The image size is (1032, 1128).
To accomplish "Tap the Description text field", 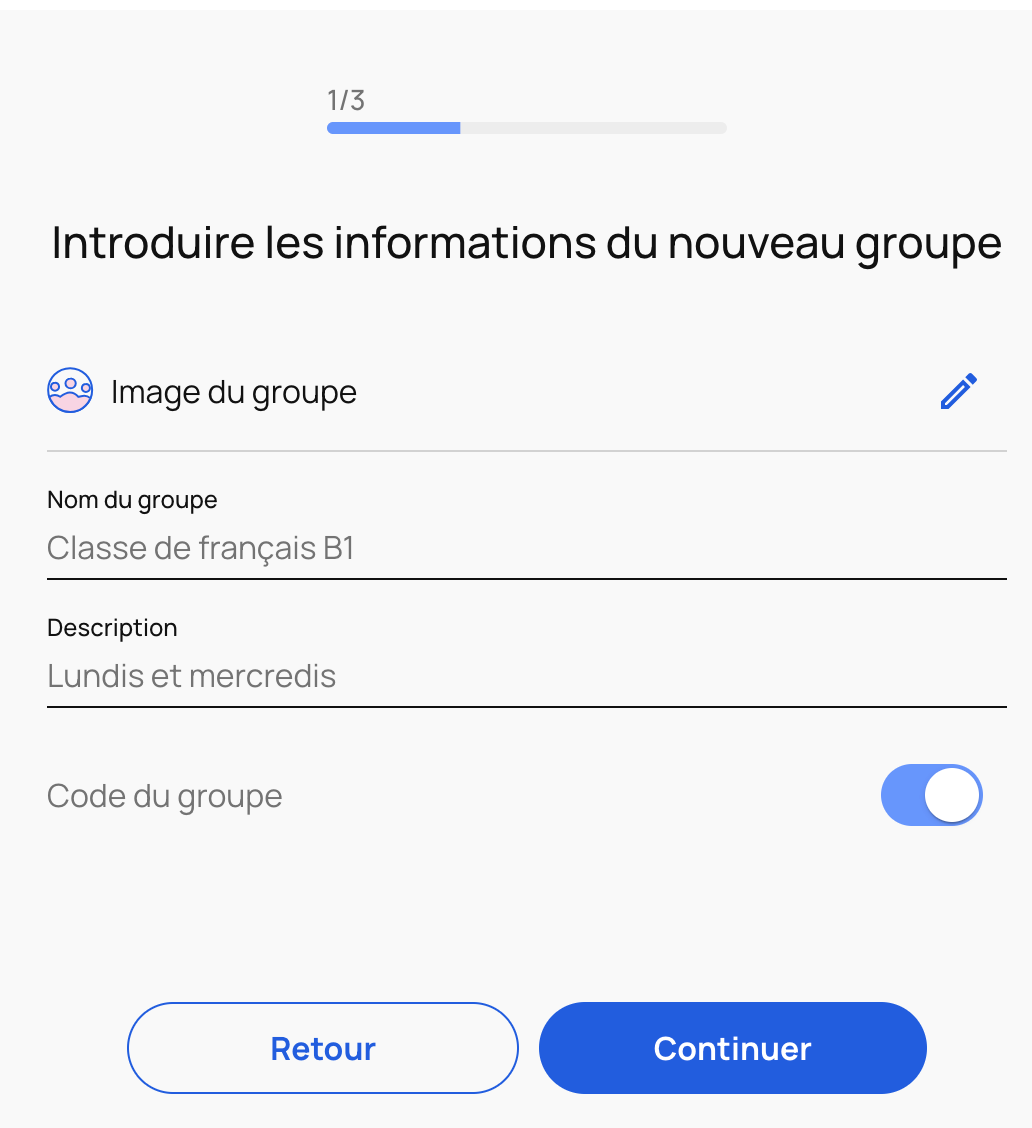I will pos(526,677).
